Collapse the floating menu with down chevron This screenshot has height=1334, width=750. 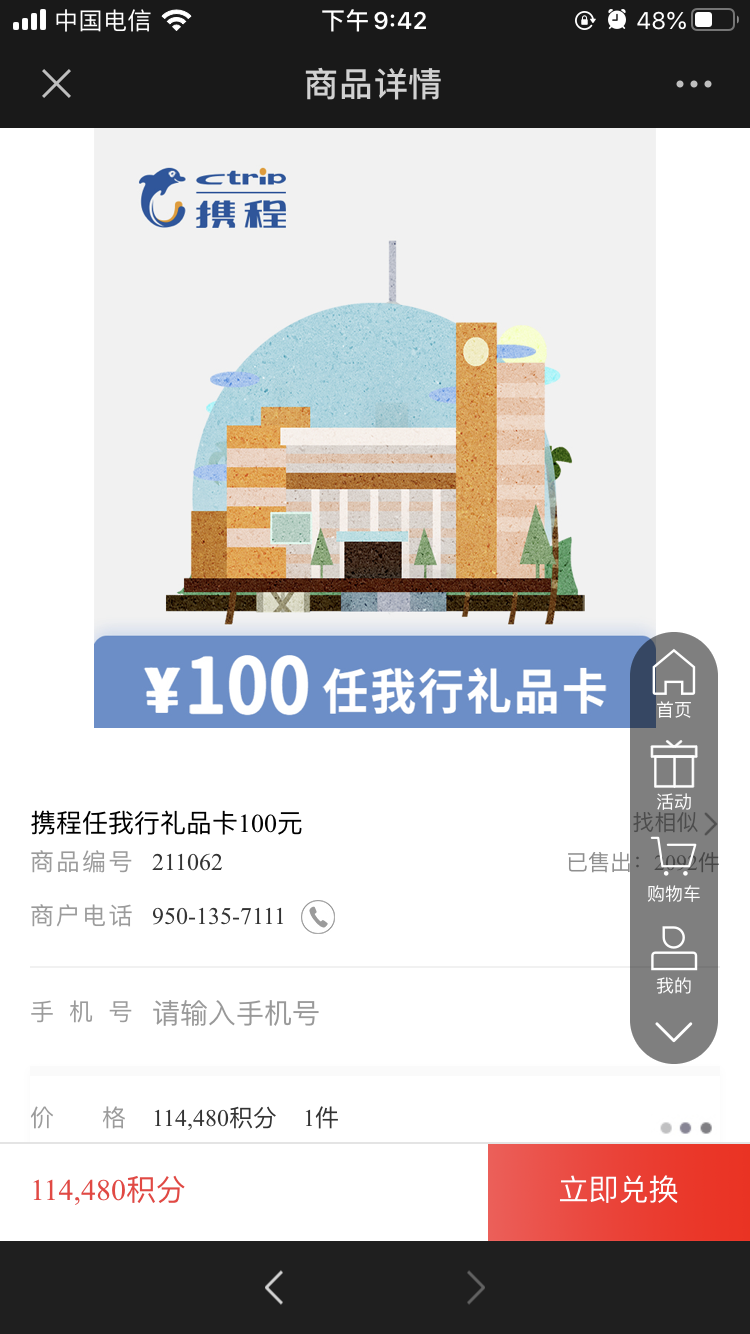coord(673,1031)
